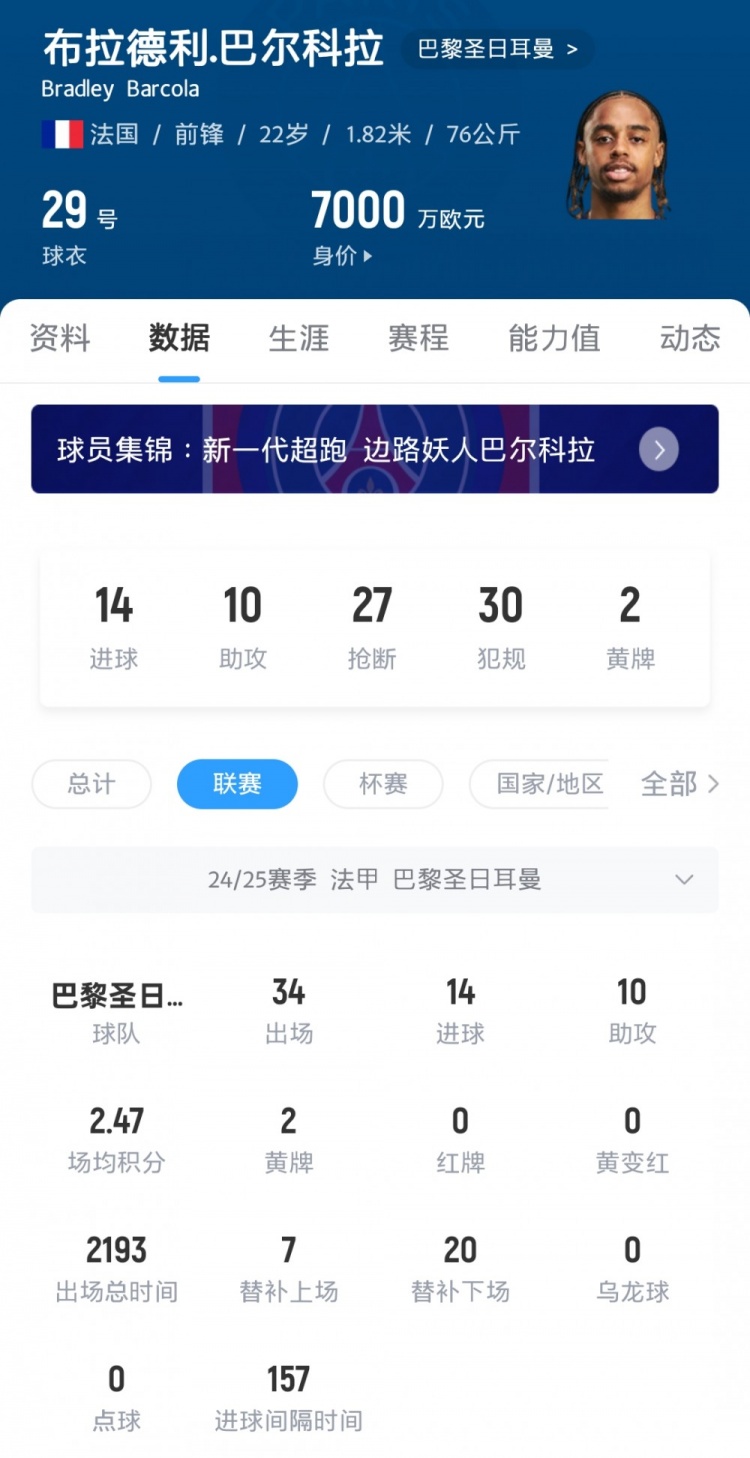Switch to the 动态 news tab
Image resolution: width=750 pixels, height=1458 pixels.
tap(690, 338)
